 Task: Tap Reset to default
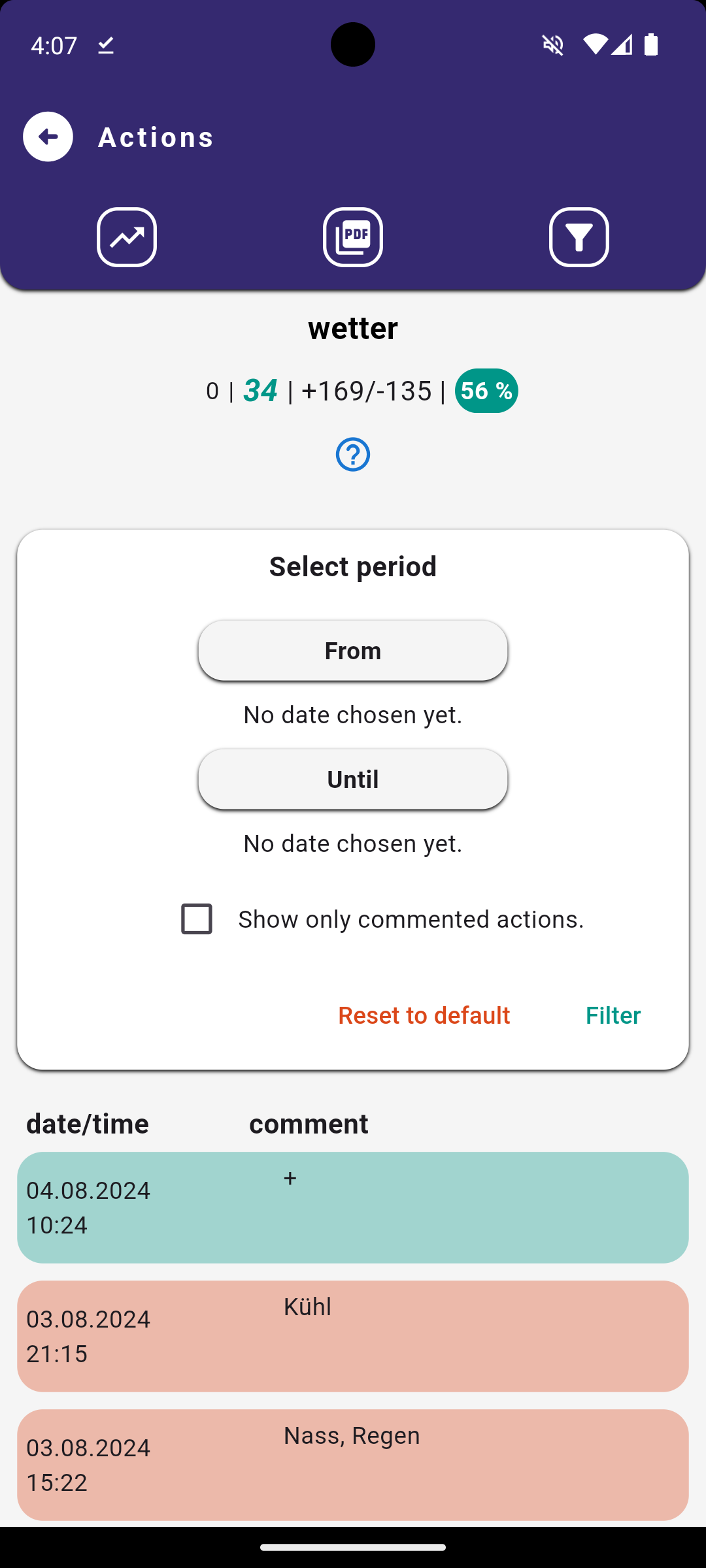click(424, 1015)
